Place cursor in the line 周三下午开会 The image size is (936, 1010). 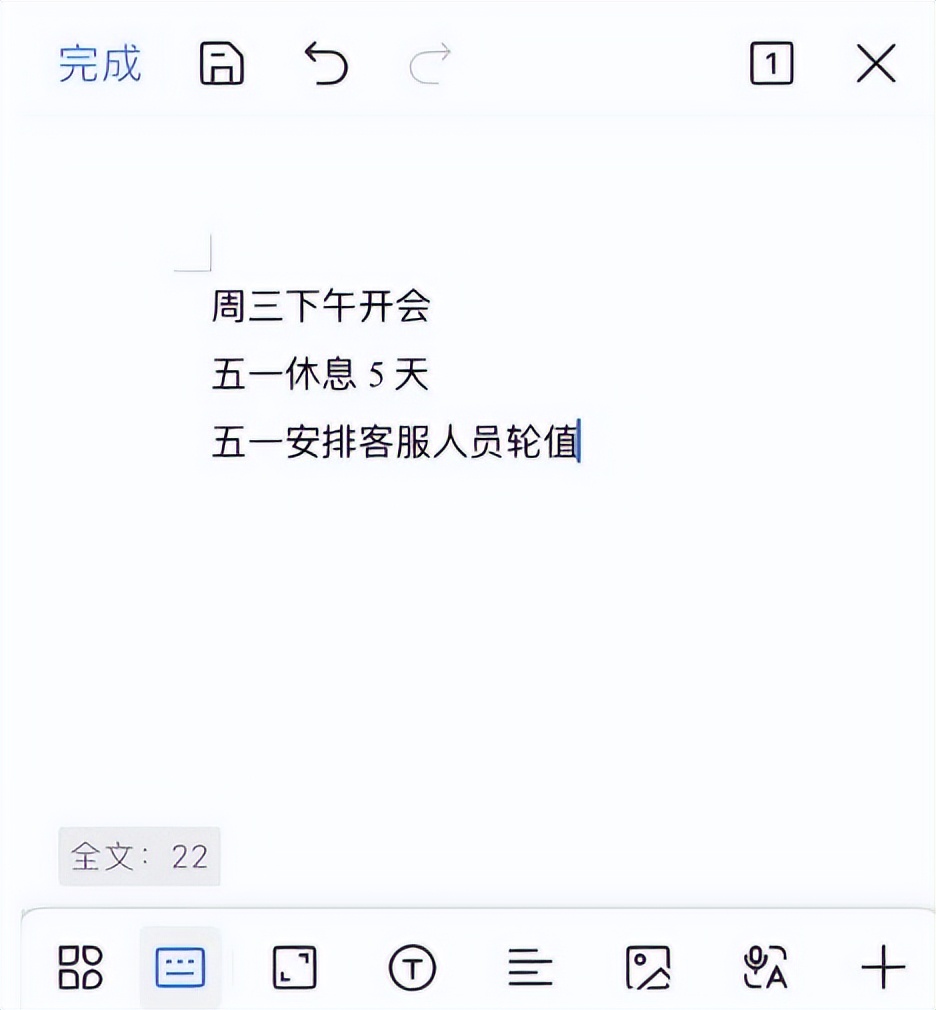coord(320,307)
